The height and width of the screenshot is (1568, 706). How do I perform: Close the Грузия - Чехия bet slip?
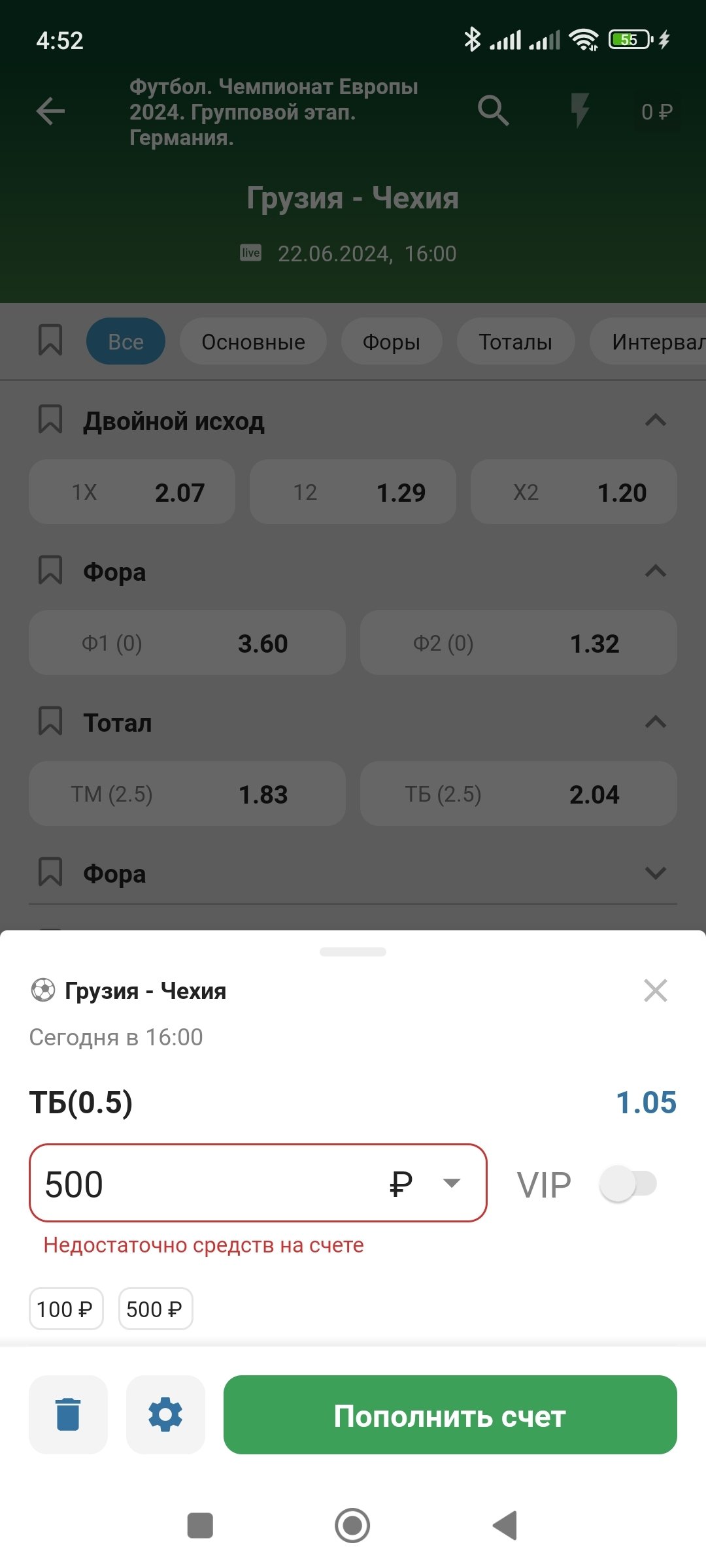click(x=655, y=990)
